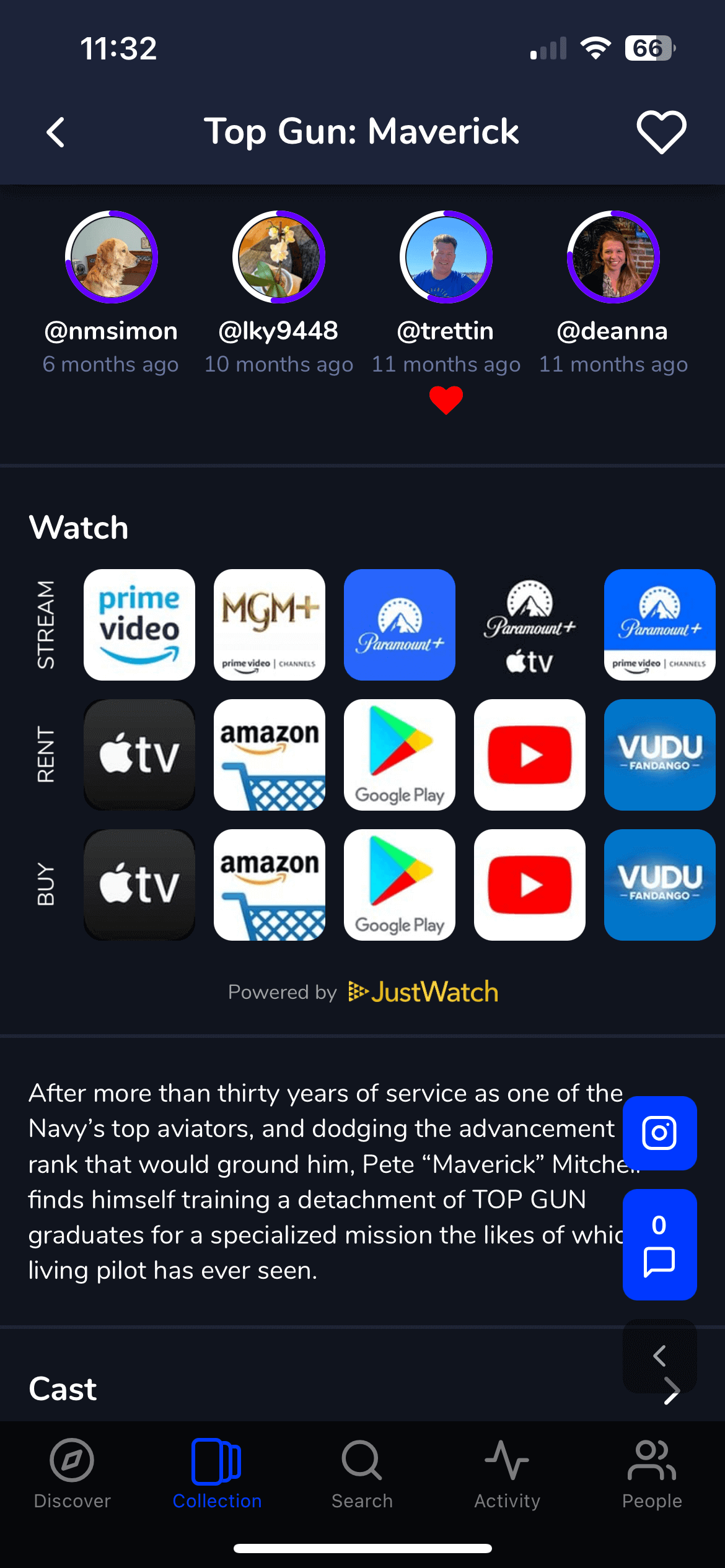
Task: Share to Instagram with the floating button
Action: click(659, 1133)
